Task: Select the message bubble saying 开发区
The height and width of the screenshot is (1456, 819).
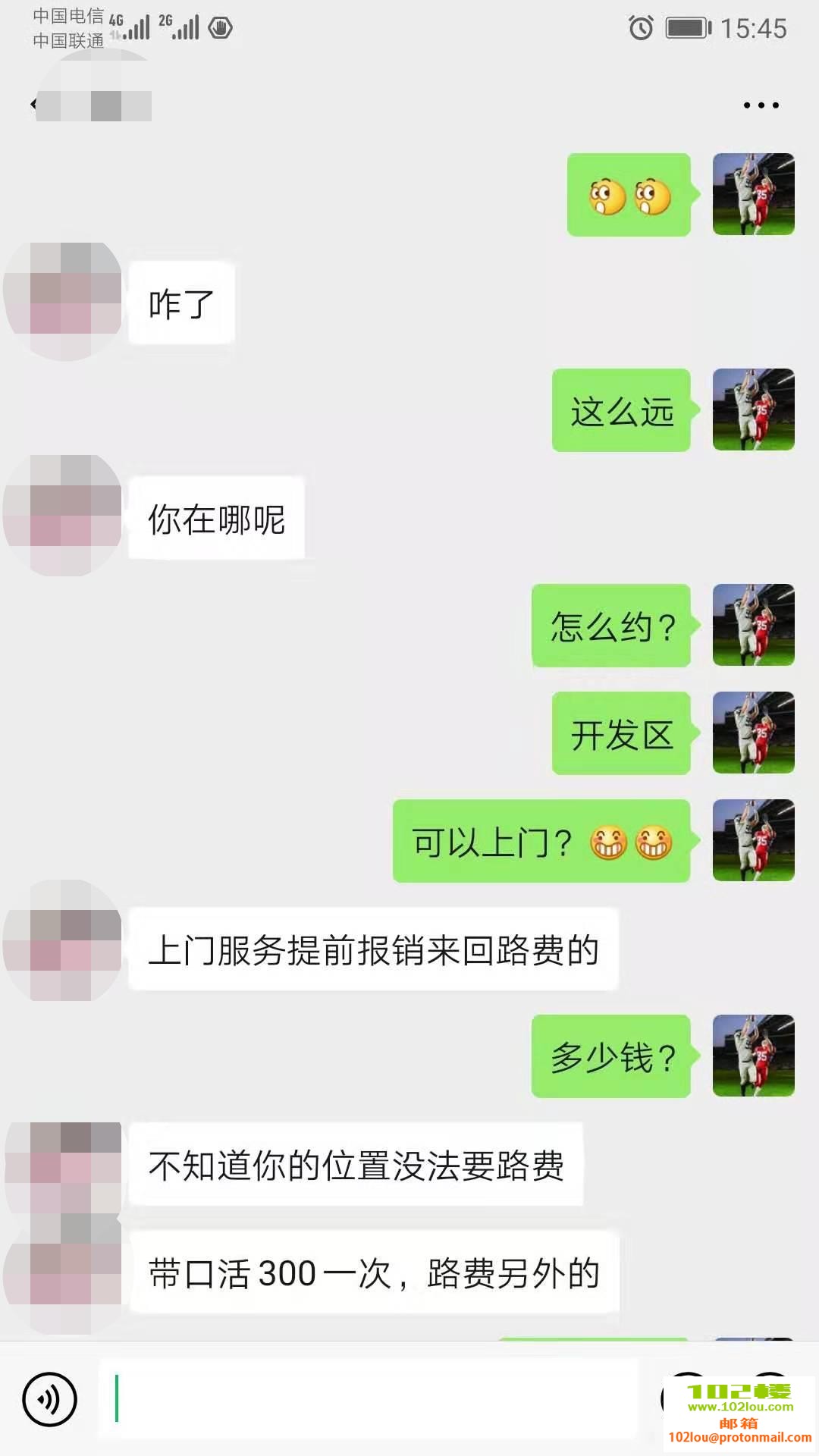Action: pos(620,733)
